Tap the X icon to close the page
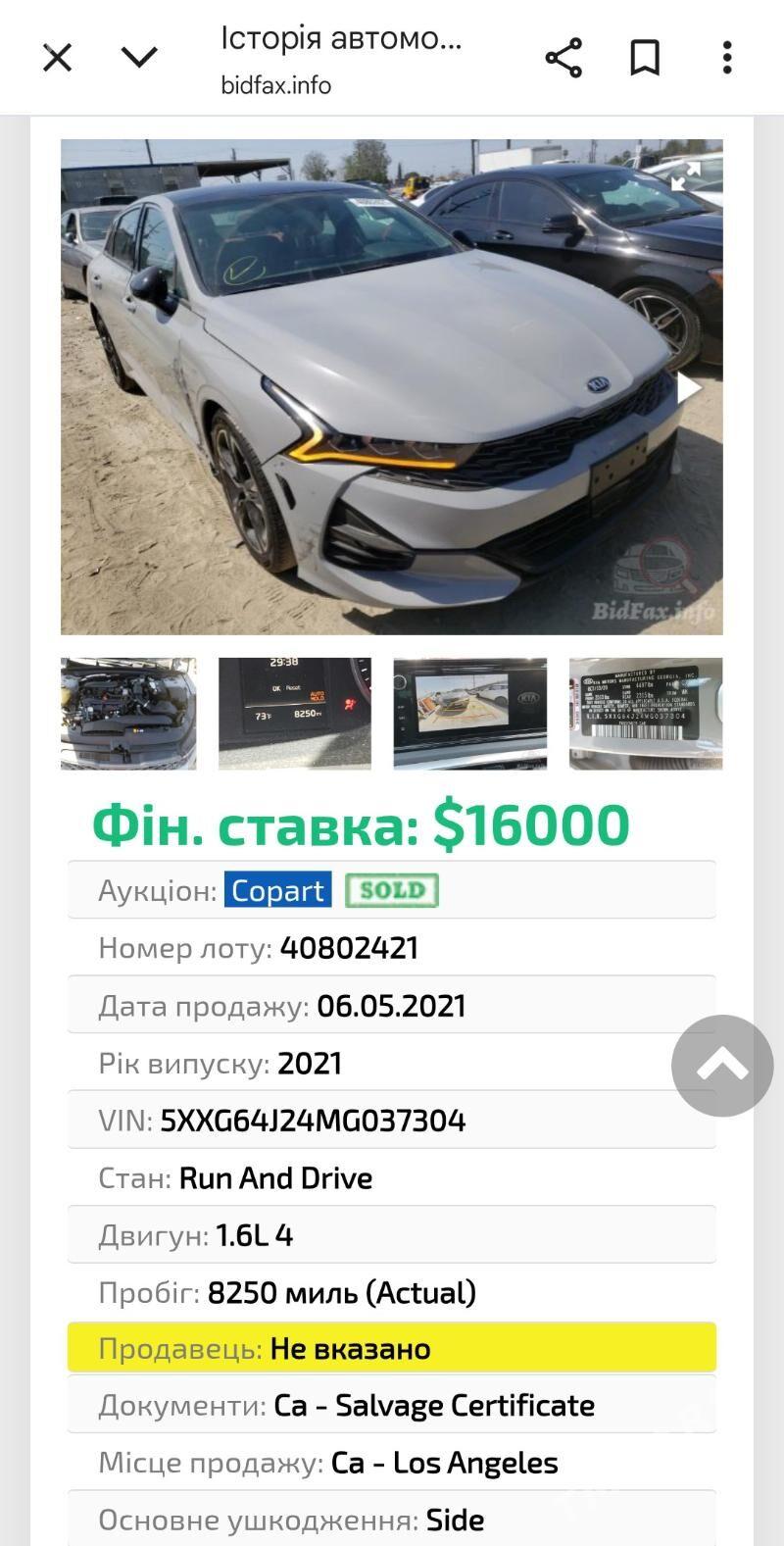The height and width of the screenshot is (1546, 784). (x=57, y=57)
